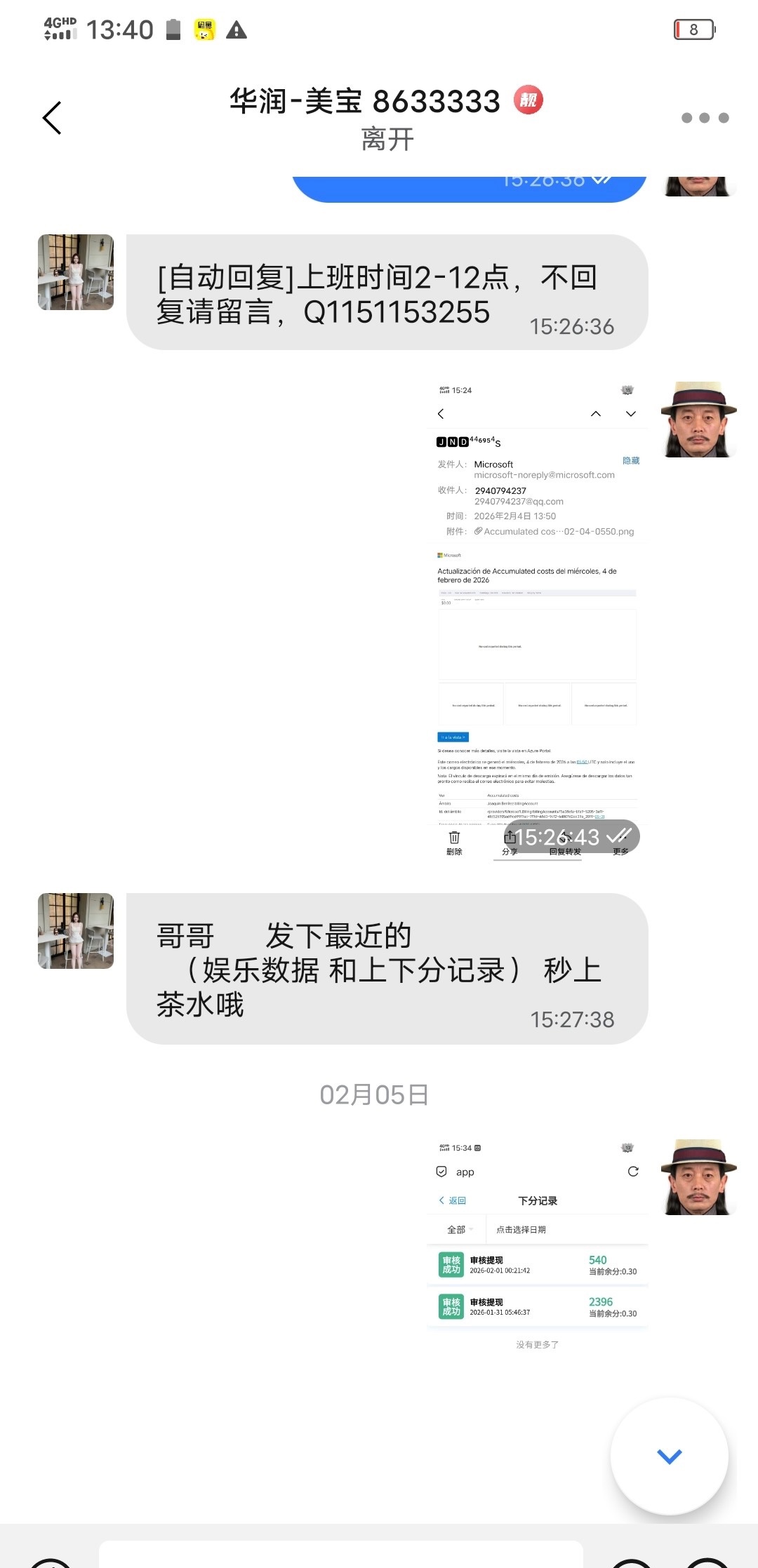Go back from the chat
The height and width of the screenshot is (1568, 758).
(x=53, y=118)
